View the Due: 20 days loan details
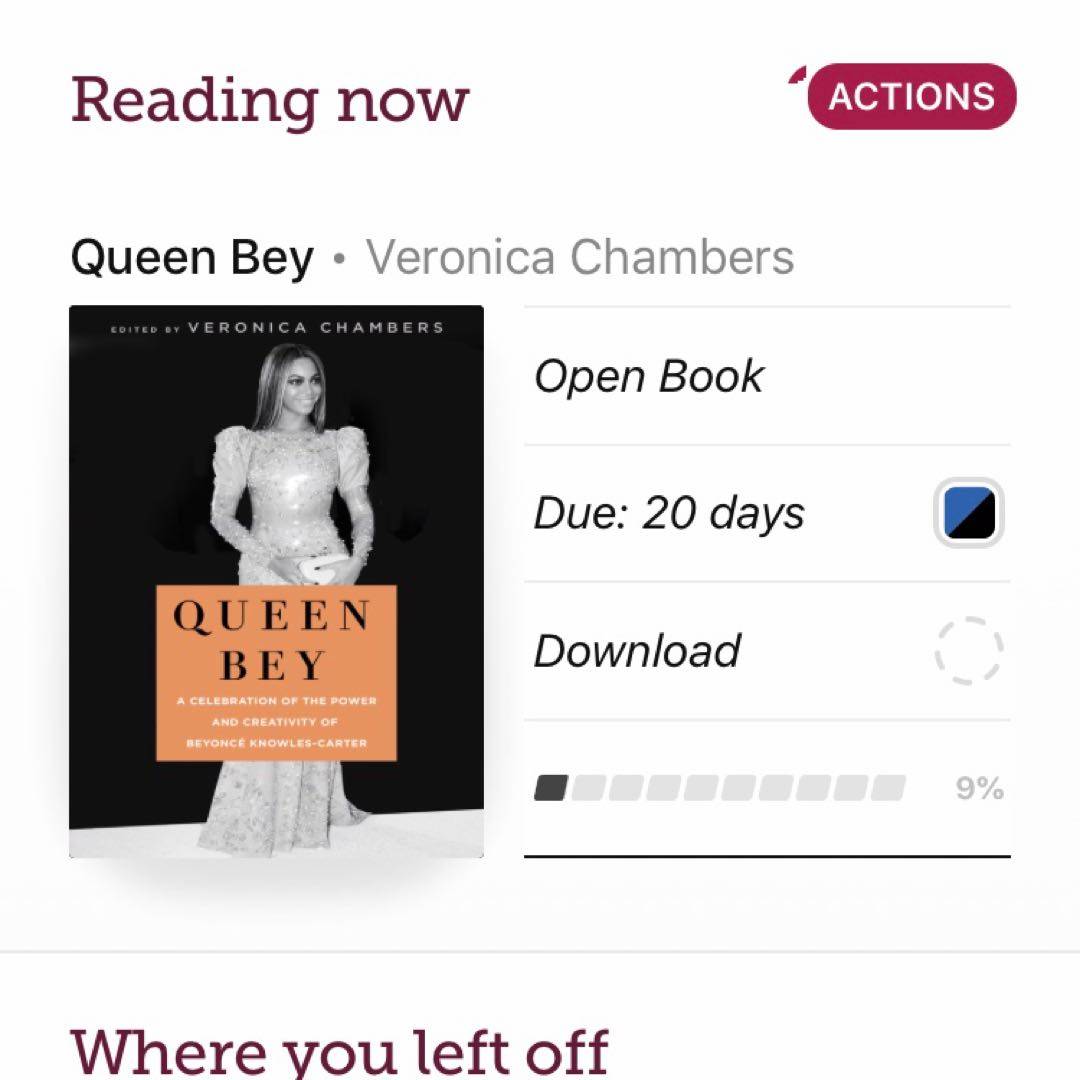The image size is (1080, 1080). (x=669, y=514)
